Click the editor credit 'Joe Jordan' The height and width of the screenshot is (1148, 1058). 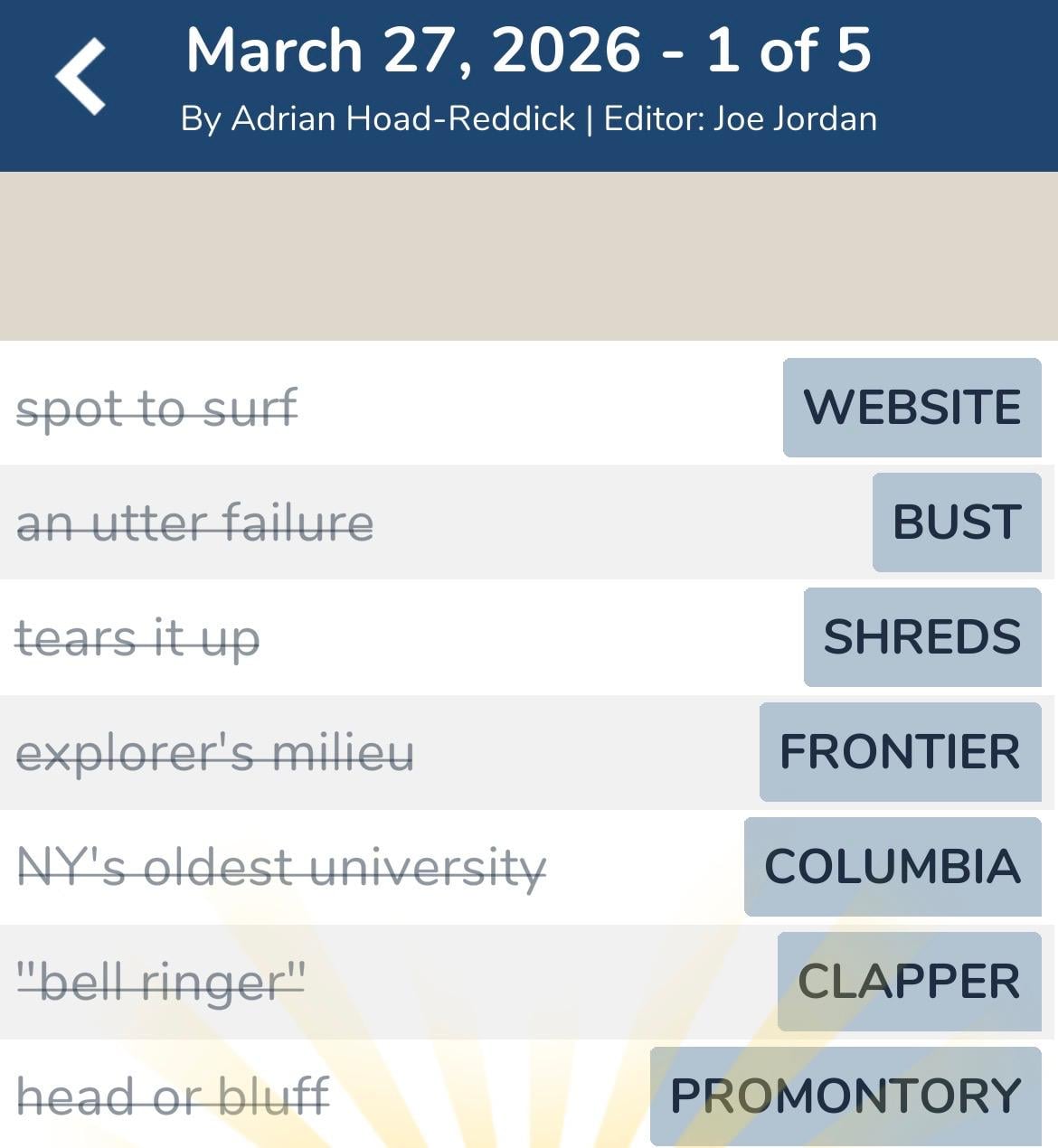[x=795, y=118]
